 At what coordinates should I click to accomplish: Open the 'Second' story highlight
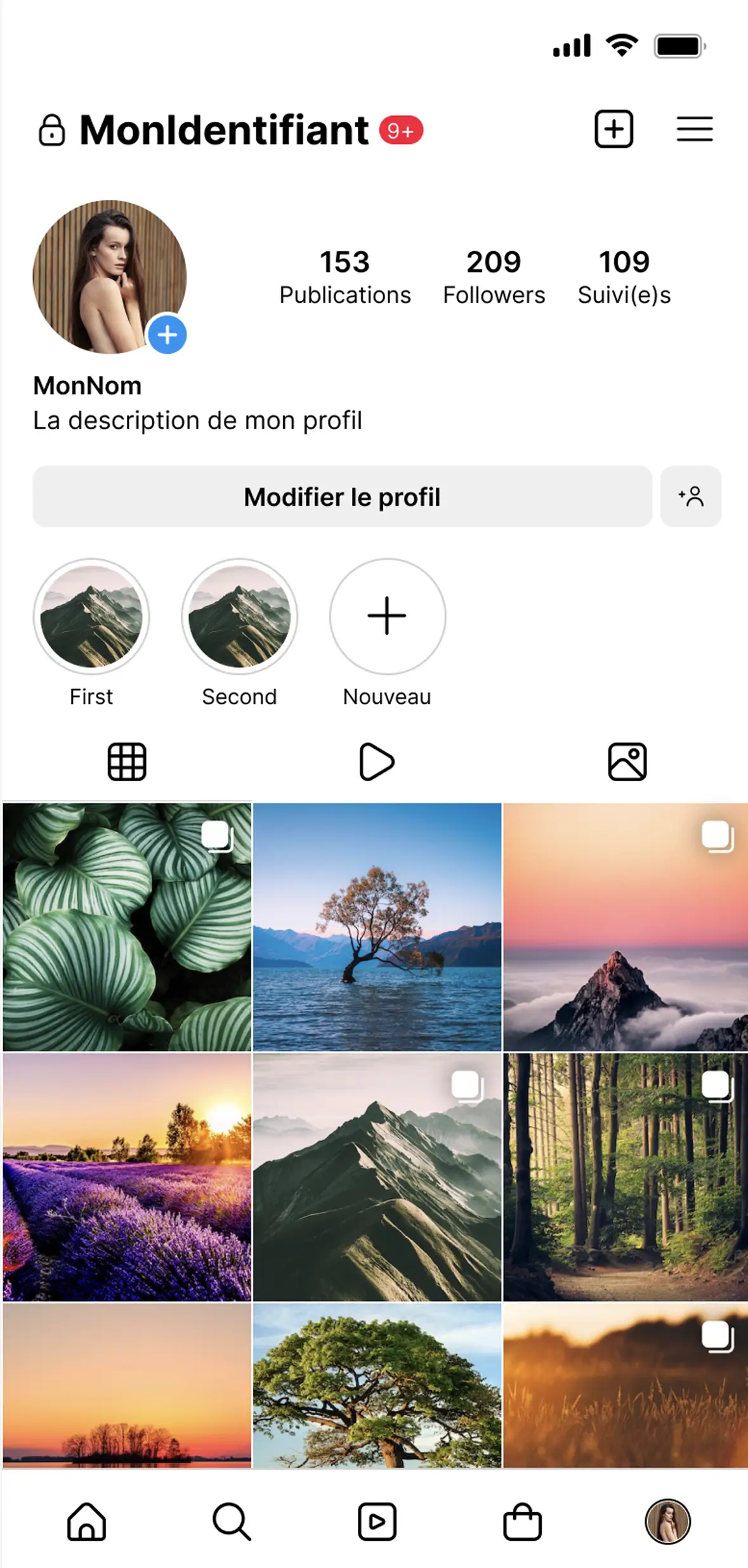pyautogui.click(x=239, y=616)
